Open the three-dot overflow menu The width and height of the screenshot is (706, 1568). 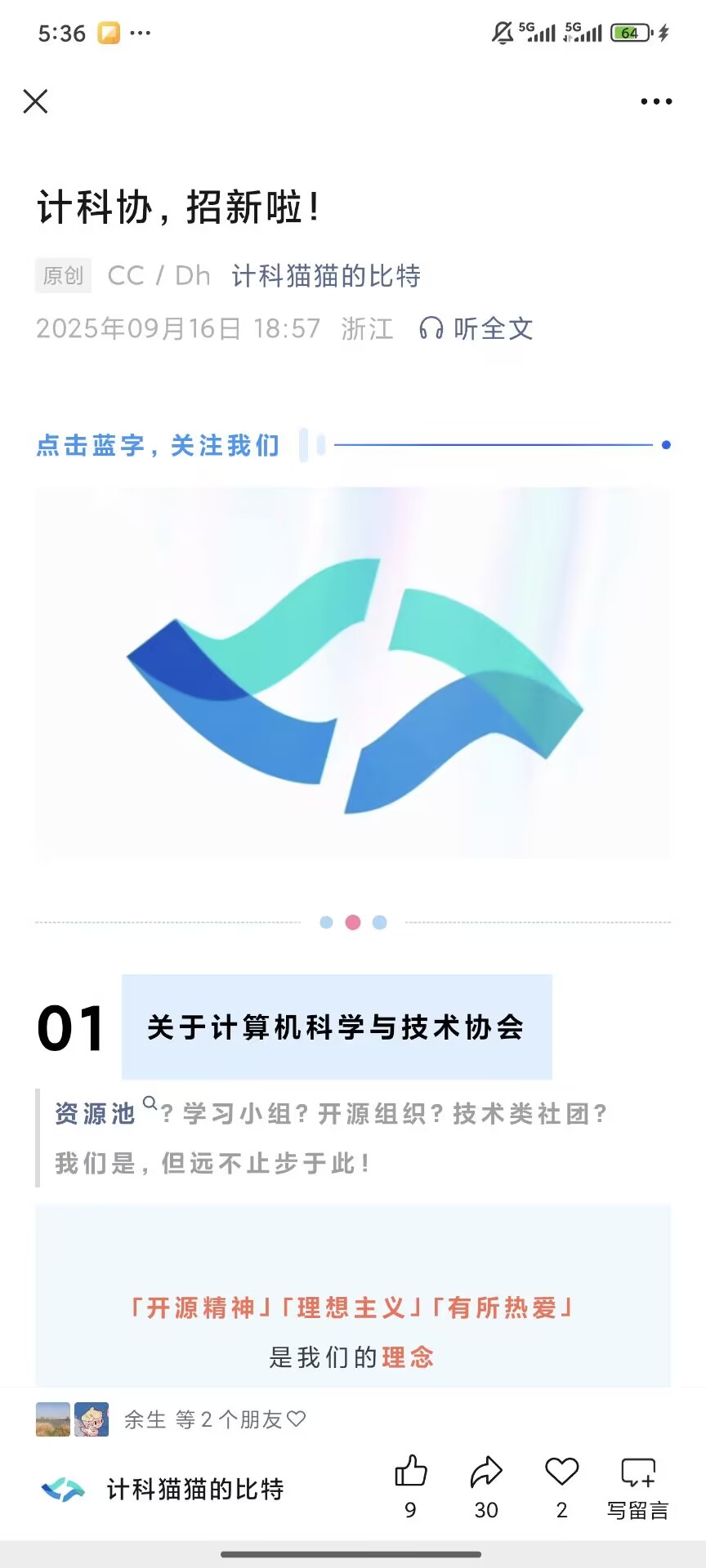(x=656, y=101)
